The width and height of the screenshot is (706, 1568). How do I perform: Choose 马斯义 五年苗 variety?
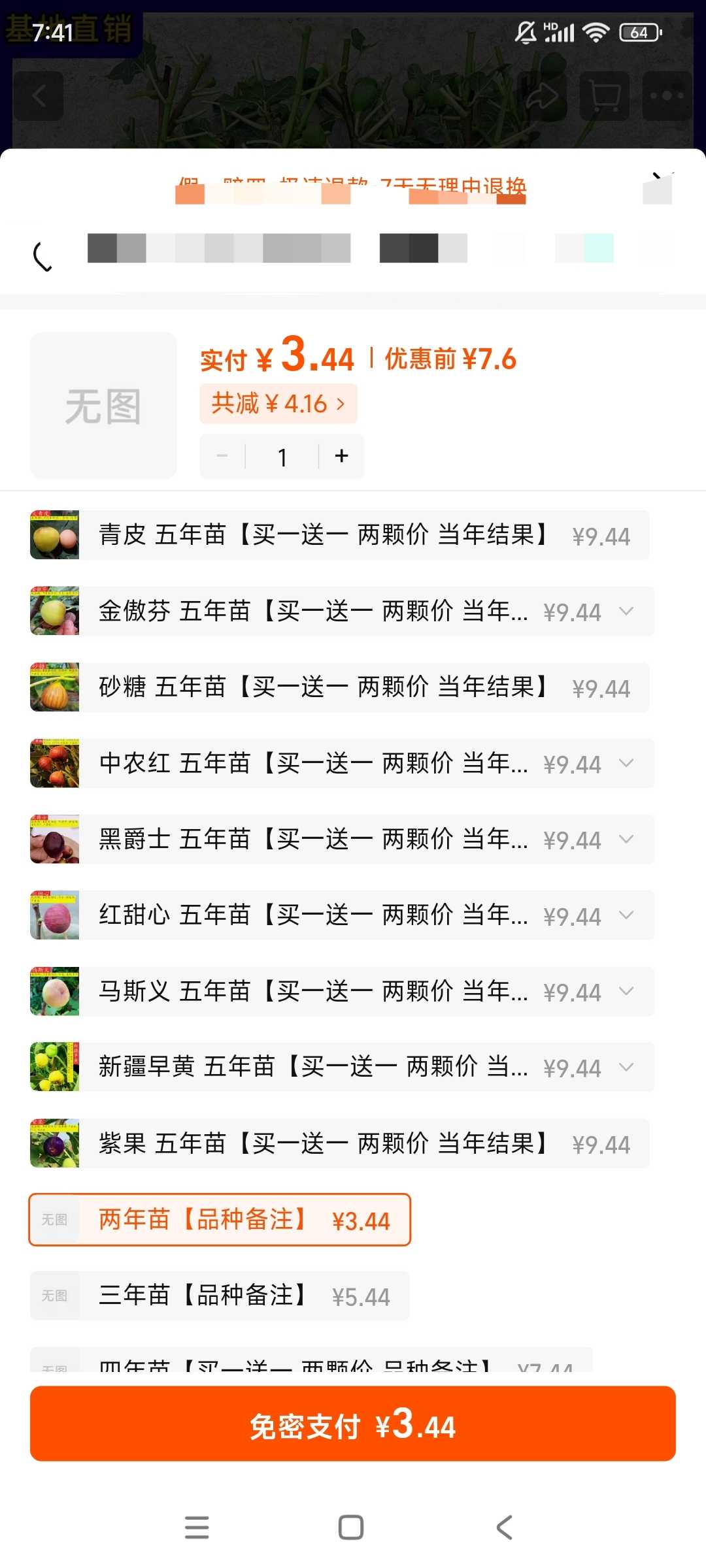coord(342,991)
